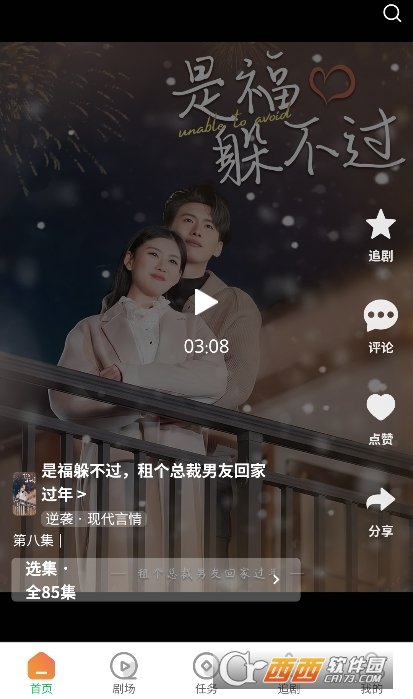Open the 评论 comments

pos(380,327)
